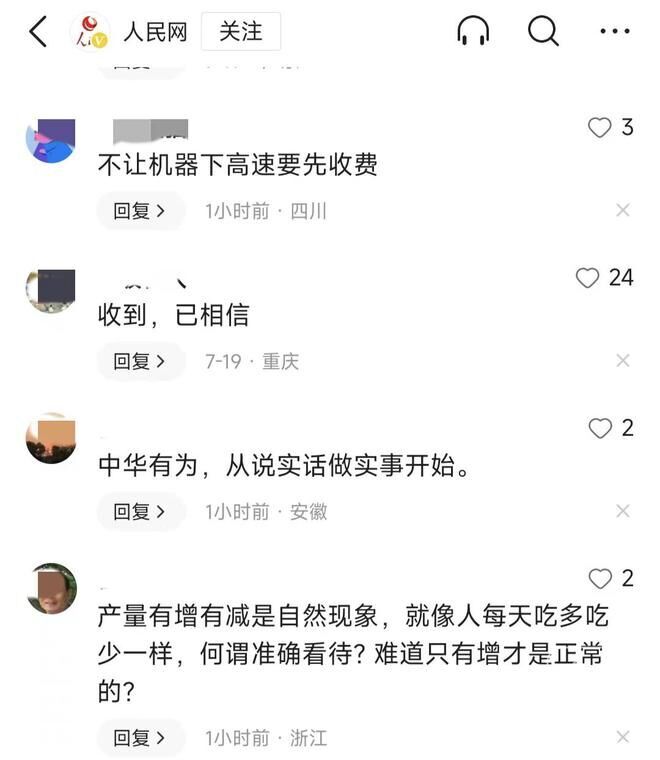
Task: Reply to the comment 收到，已相信
Action: (140, 361)
